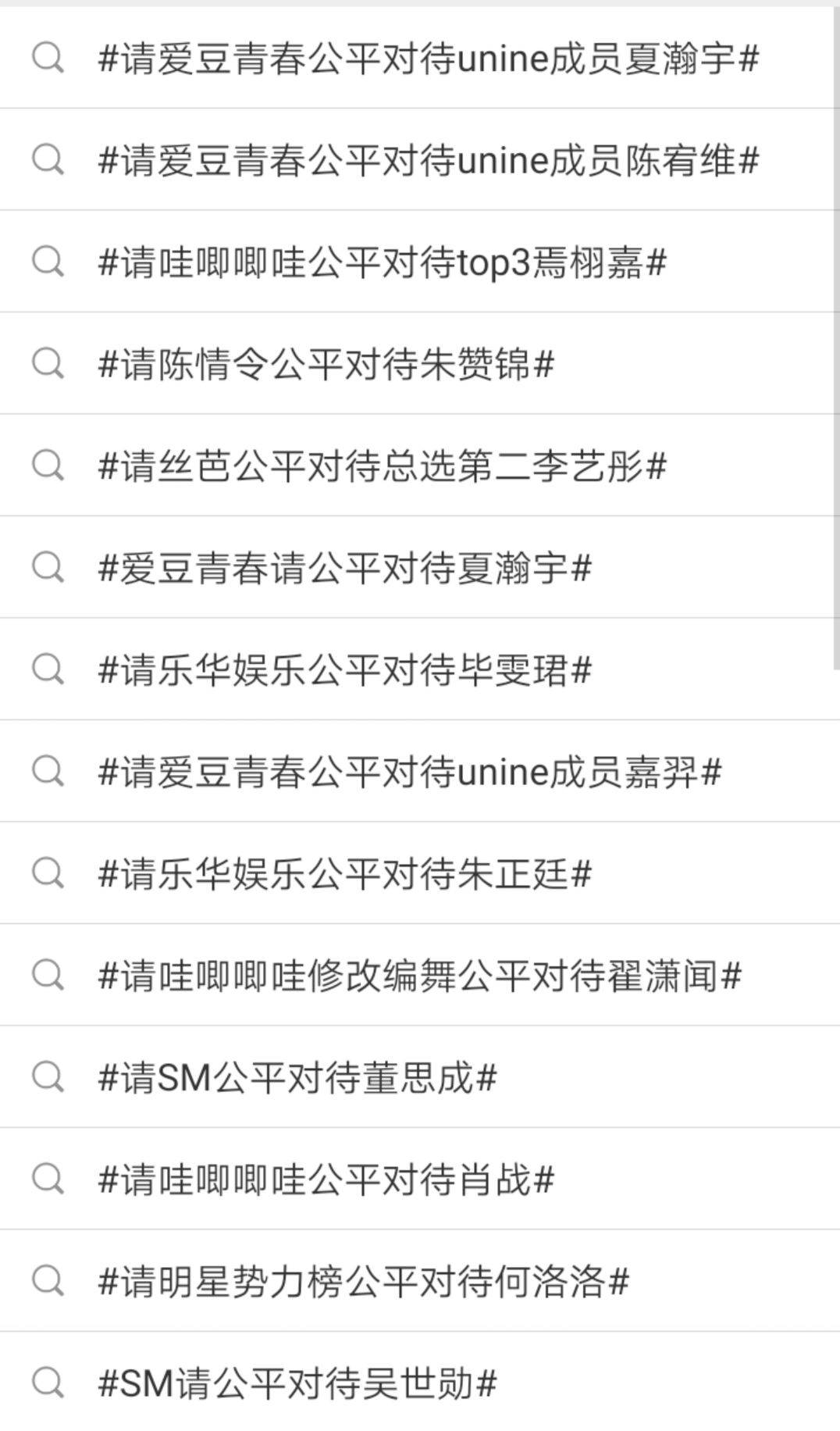Open #请乐华娱乐公平对待毕雯珺# topic
The height and width of the screenshot is (1431, 840).
point(344,670)
